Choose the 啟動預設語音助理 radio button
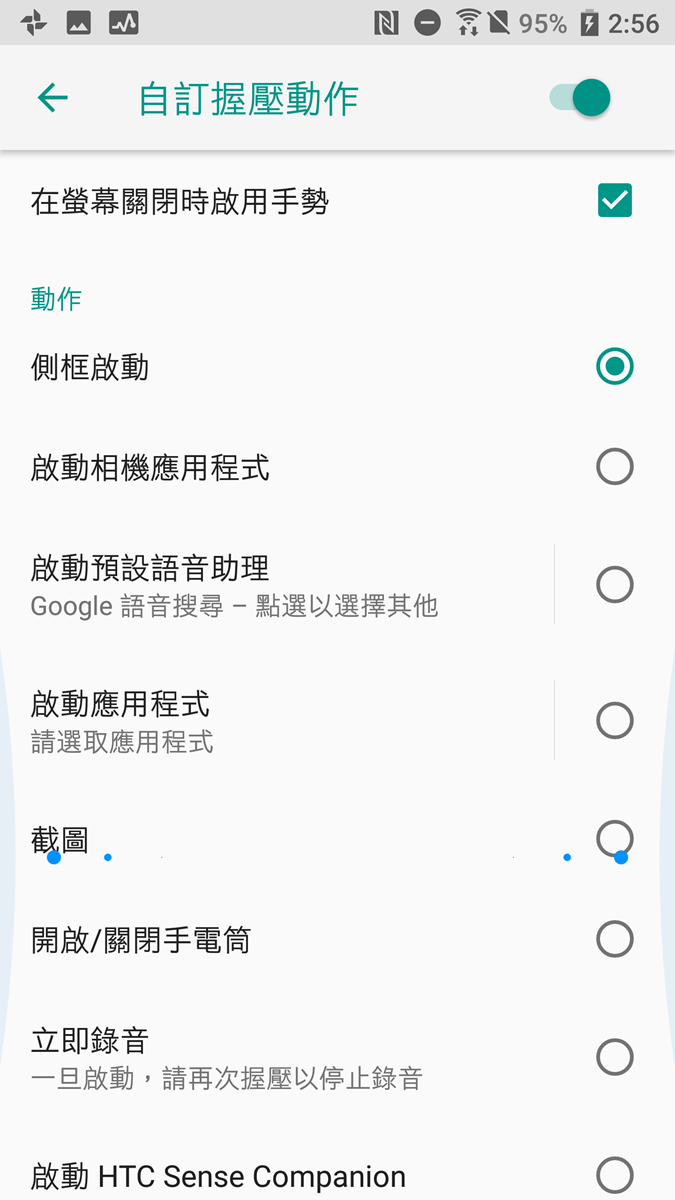The height and width of the screenshot is (1200, 675). pyautogui.click(x=614, y=584)
